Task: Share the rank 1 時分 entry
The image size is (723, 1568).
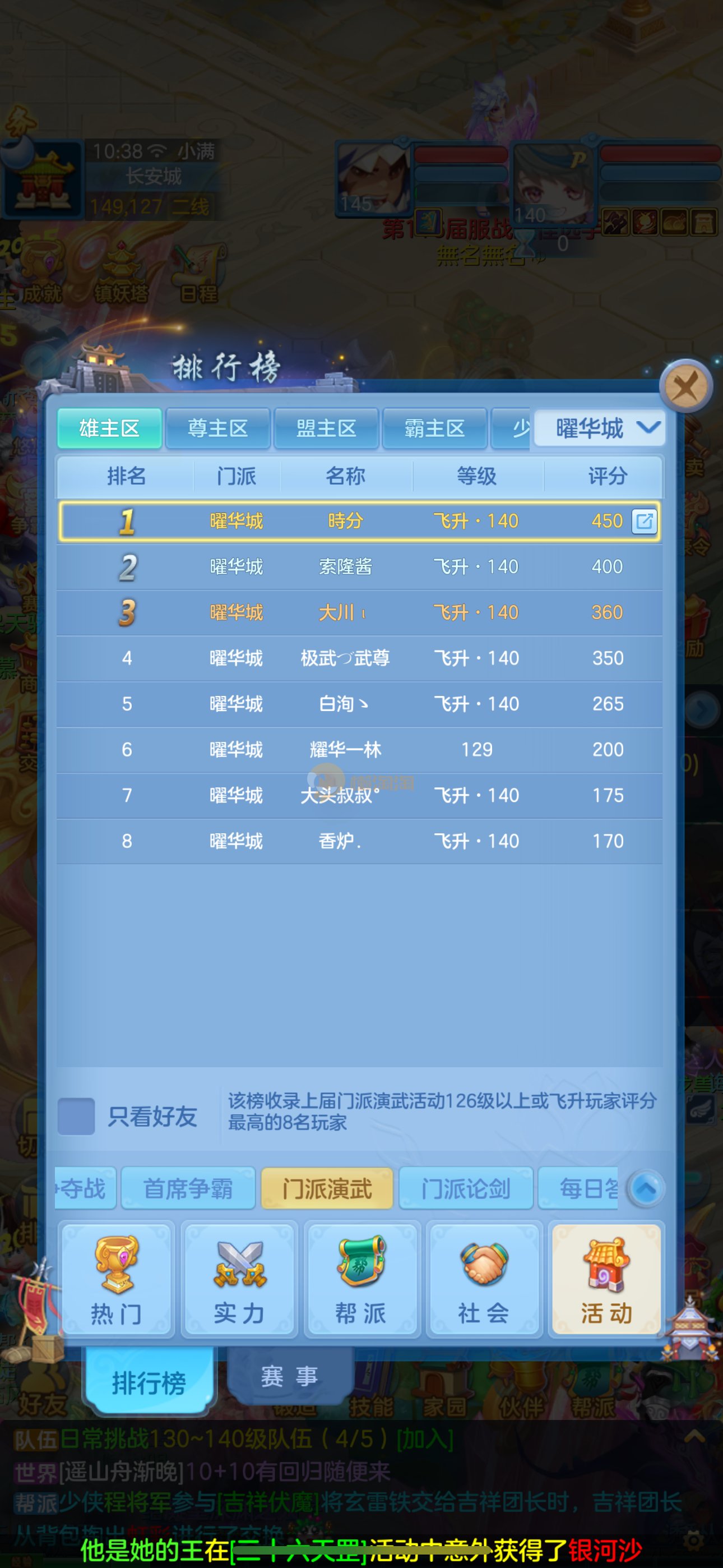Action: point(645,521)
